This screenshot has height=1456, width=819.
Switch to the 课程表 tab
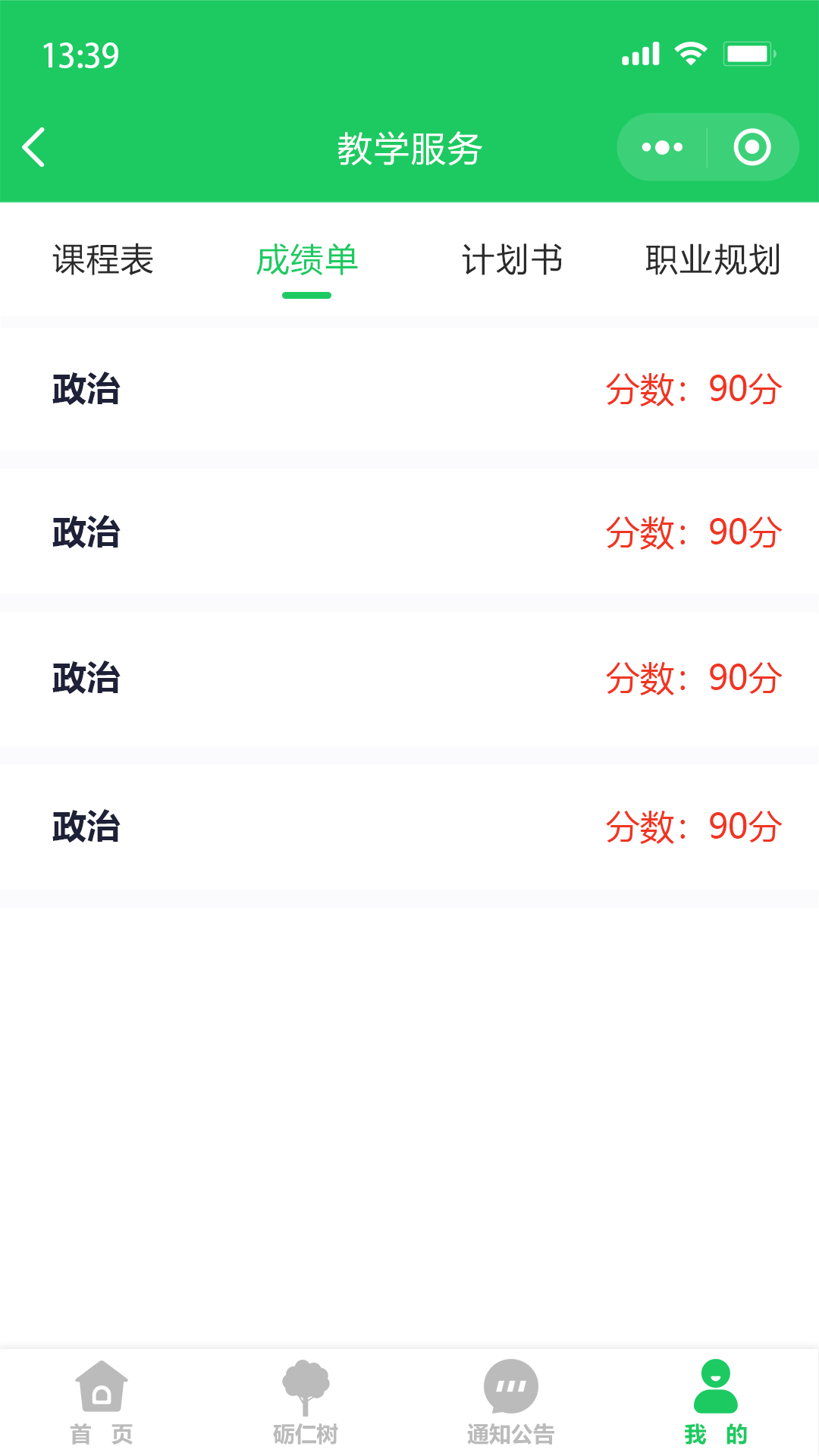click(103, 260)
